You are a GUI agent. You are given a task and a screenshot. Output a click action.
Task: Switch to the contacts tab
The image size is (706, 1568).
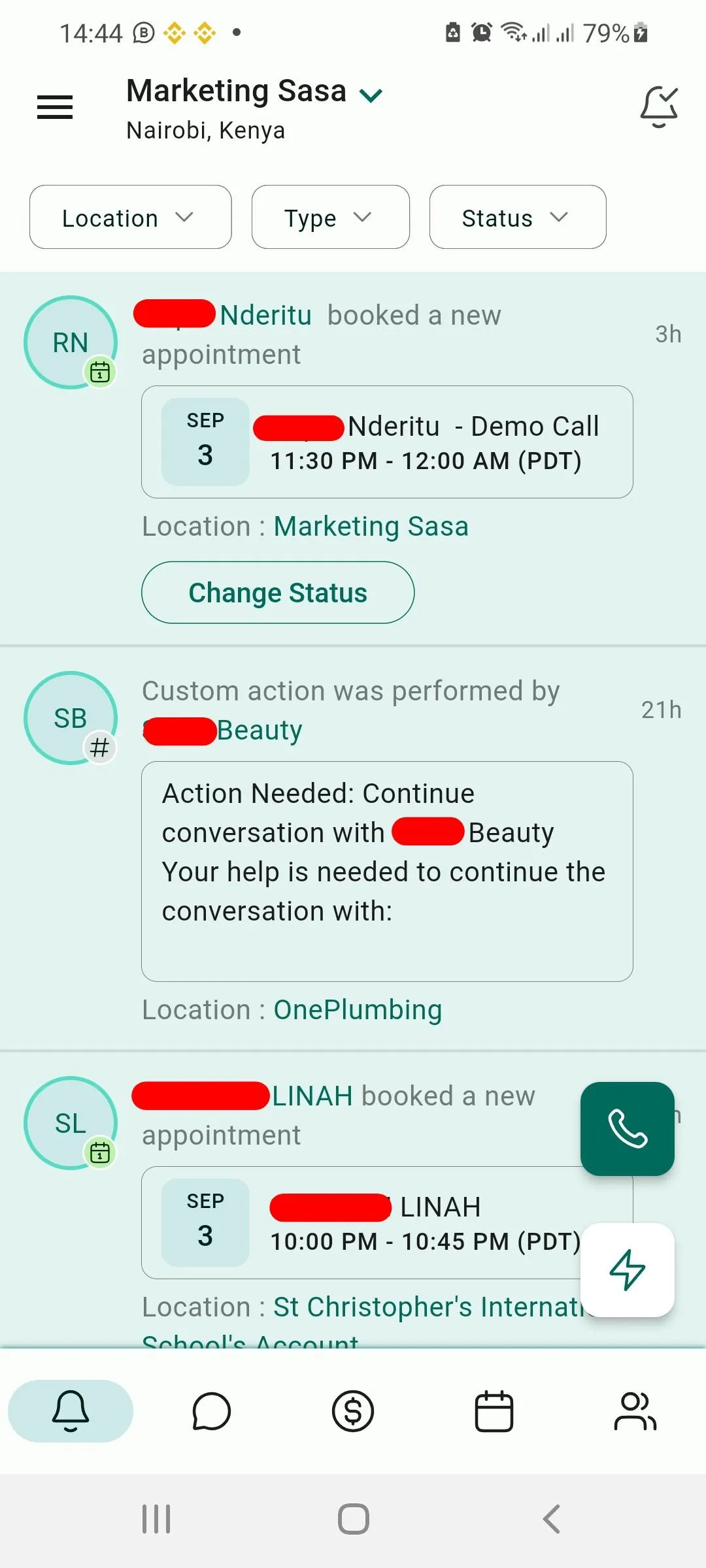pyautogui.click(x=635, y=1411)
